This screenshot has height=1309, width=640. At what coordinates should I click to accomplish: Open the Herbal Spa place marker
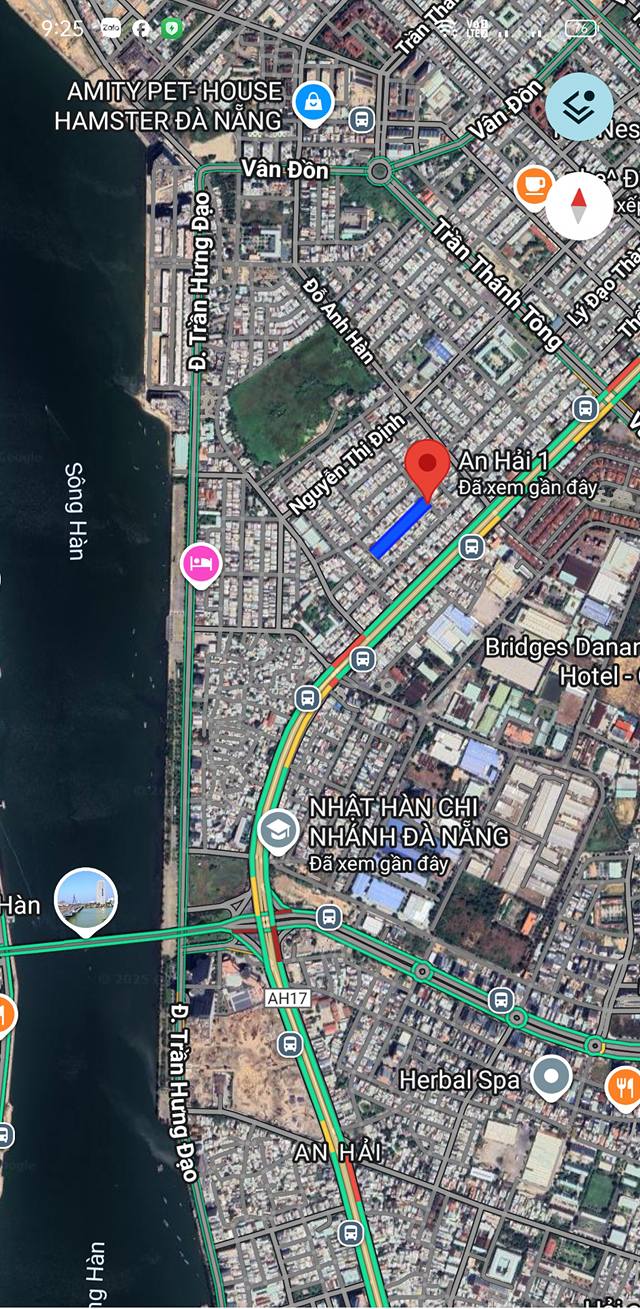pos(550,1080)
